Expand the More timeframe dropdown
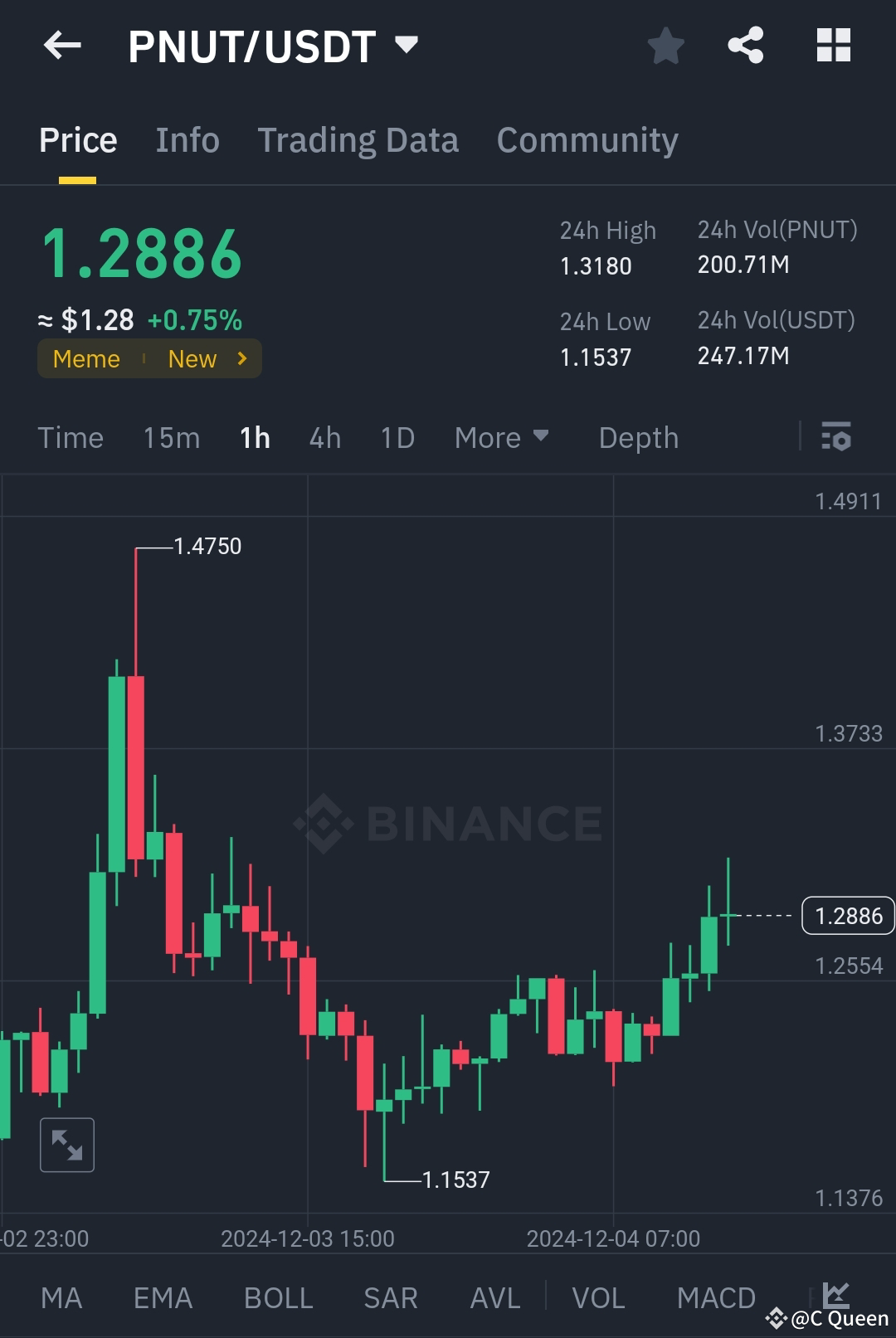Screen dimensions: 896x1338 point(501,437)
